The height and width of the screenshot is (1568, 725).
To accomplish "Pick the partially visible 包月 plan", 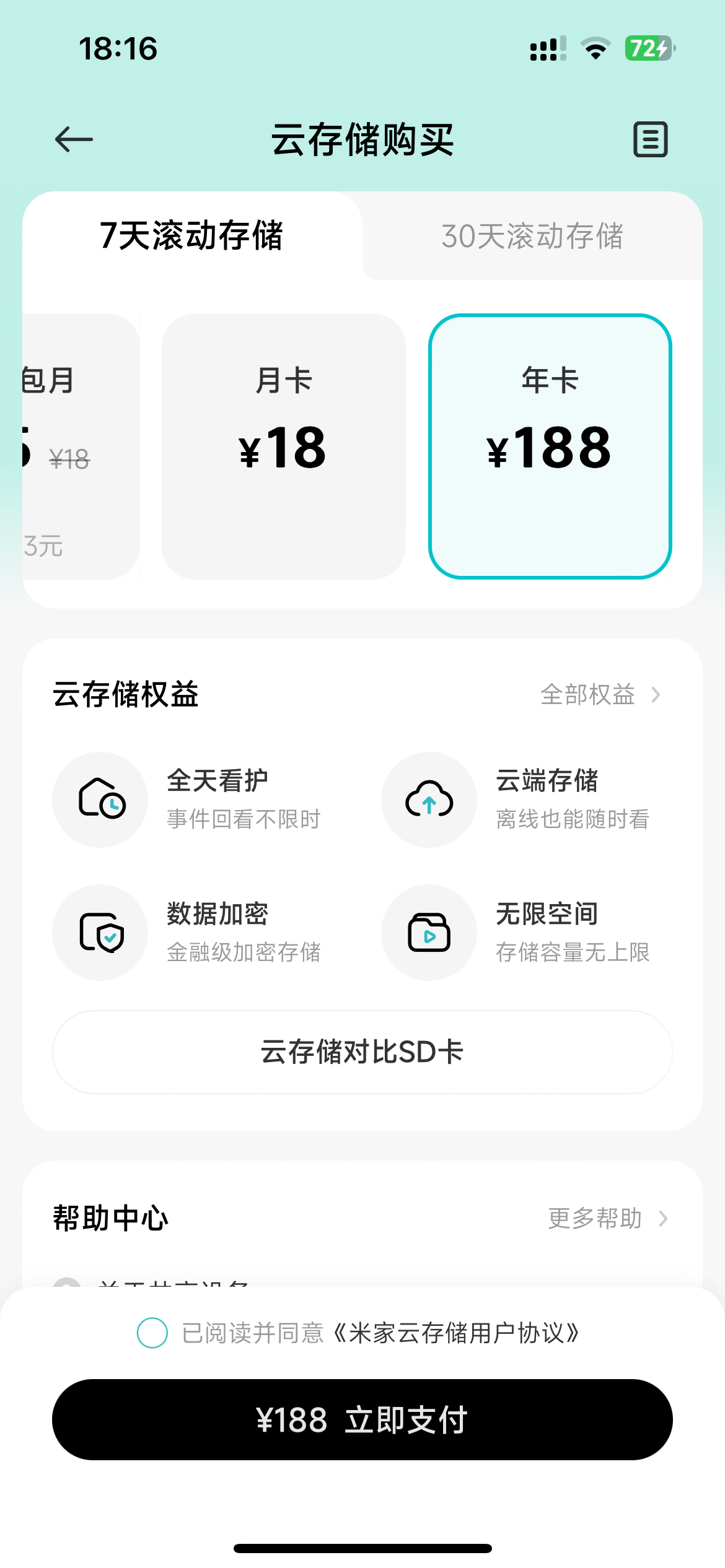I will [81, 446].
